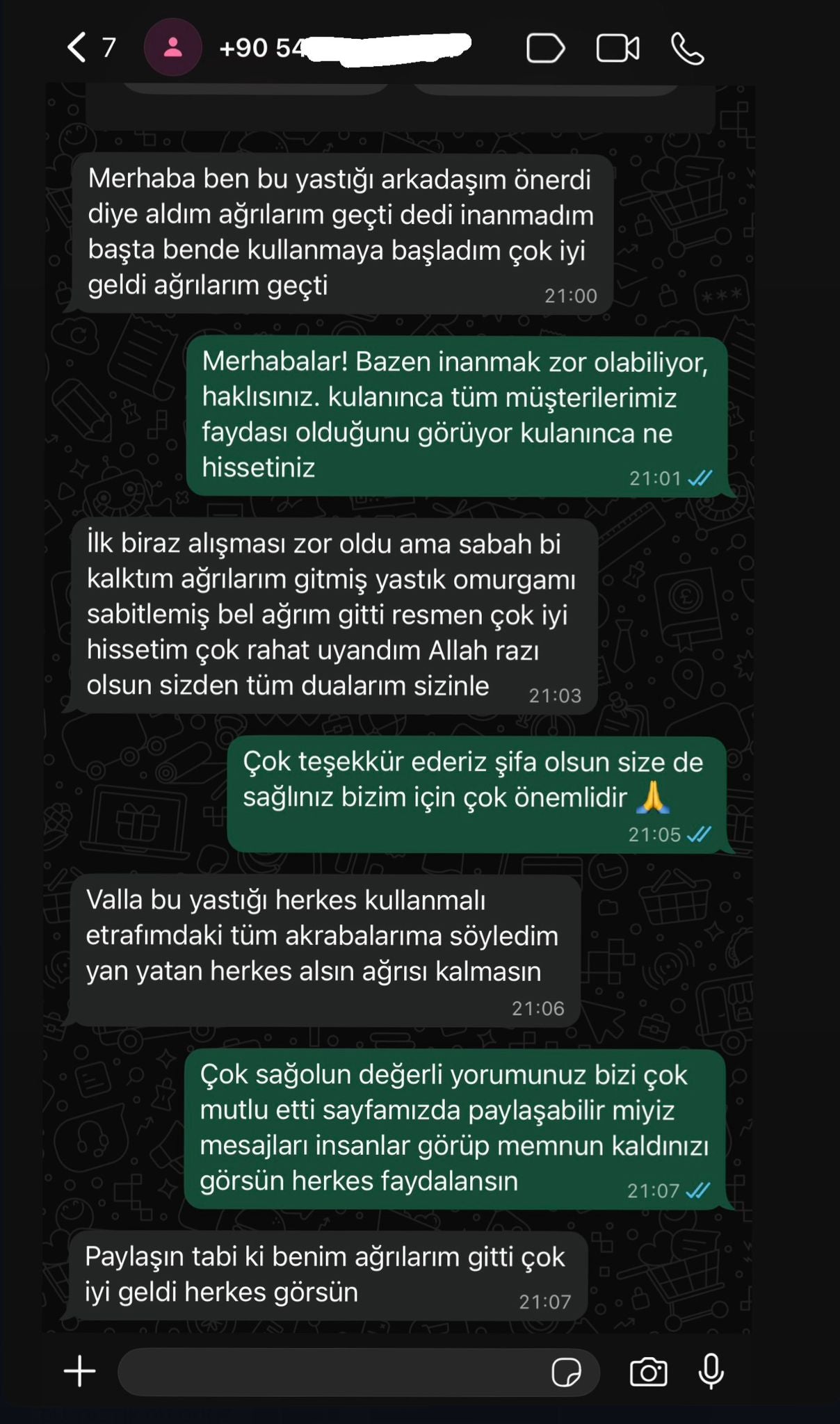Viewport: 840px width, 1424px height.
Task: Open the attachment plus menu
Action: coord(80,1371)
